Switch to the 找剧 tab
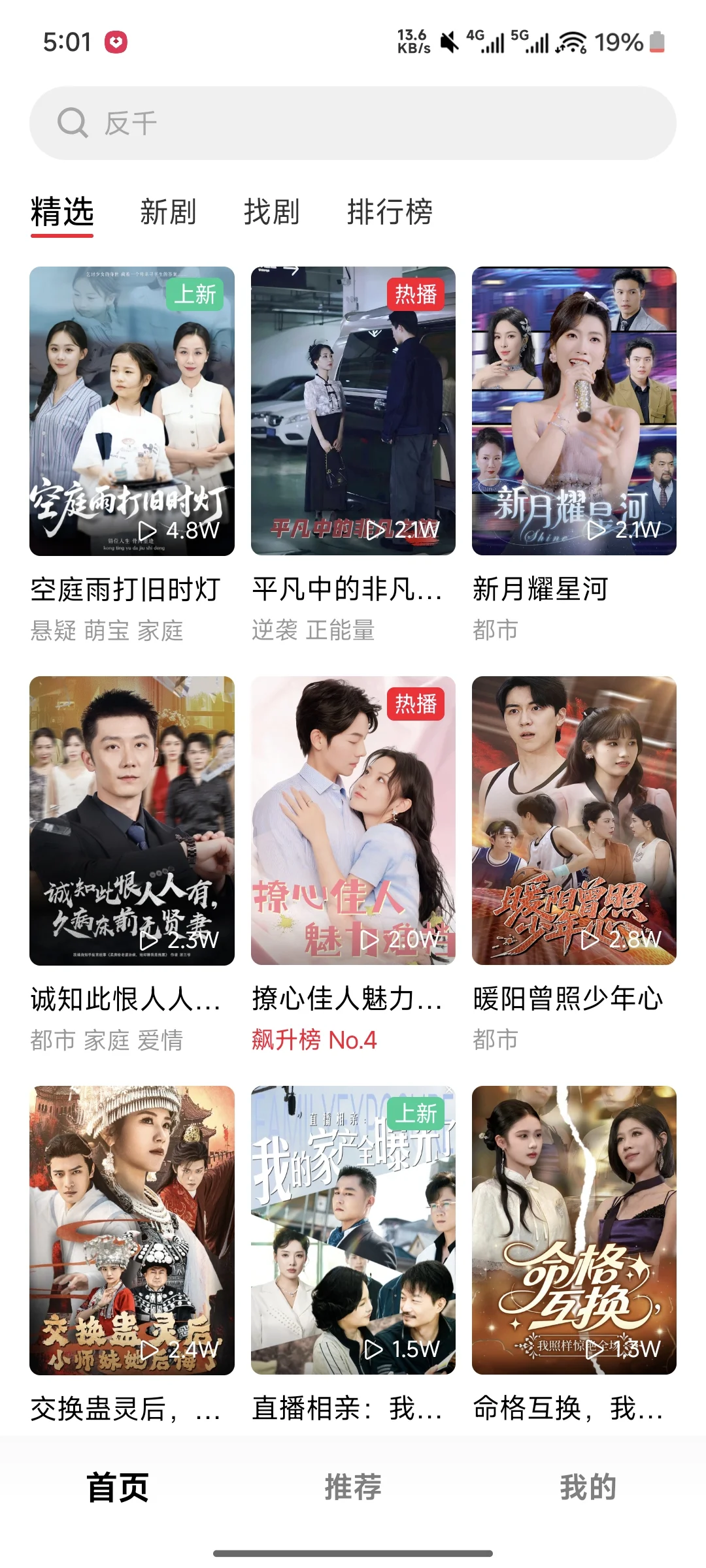This screenshot has width=706, height=1568. [271, 212]
